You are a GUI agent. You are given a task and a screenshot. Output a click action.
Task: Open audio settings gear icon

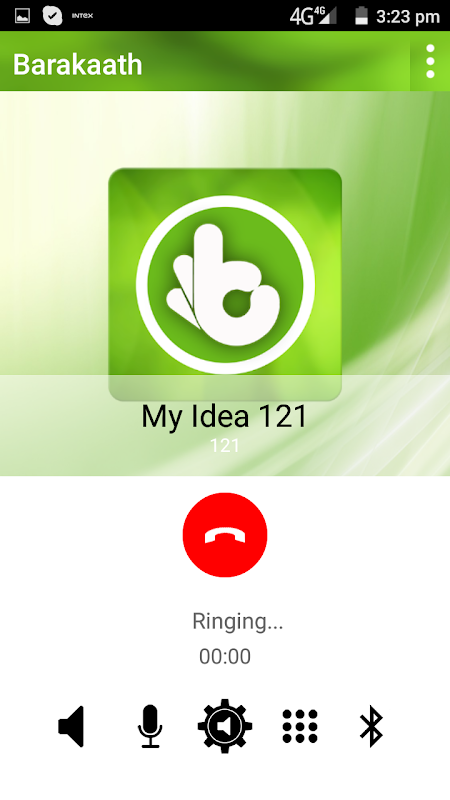point(225,727)
